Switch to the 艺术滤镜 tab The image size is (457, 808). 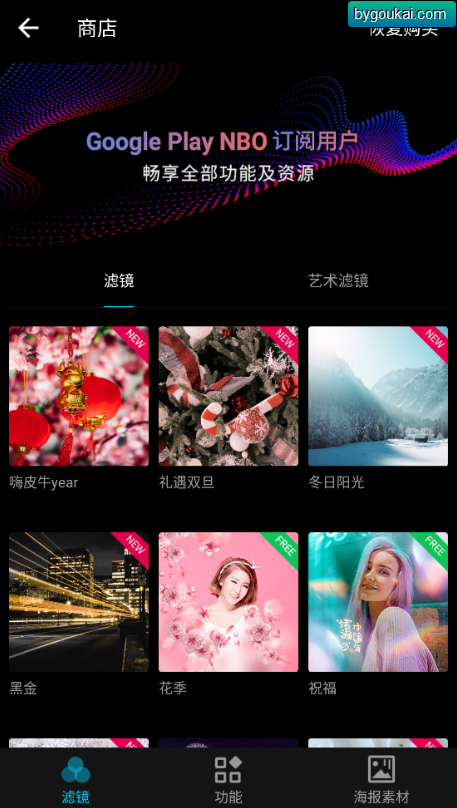pos(338,281)
